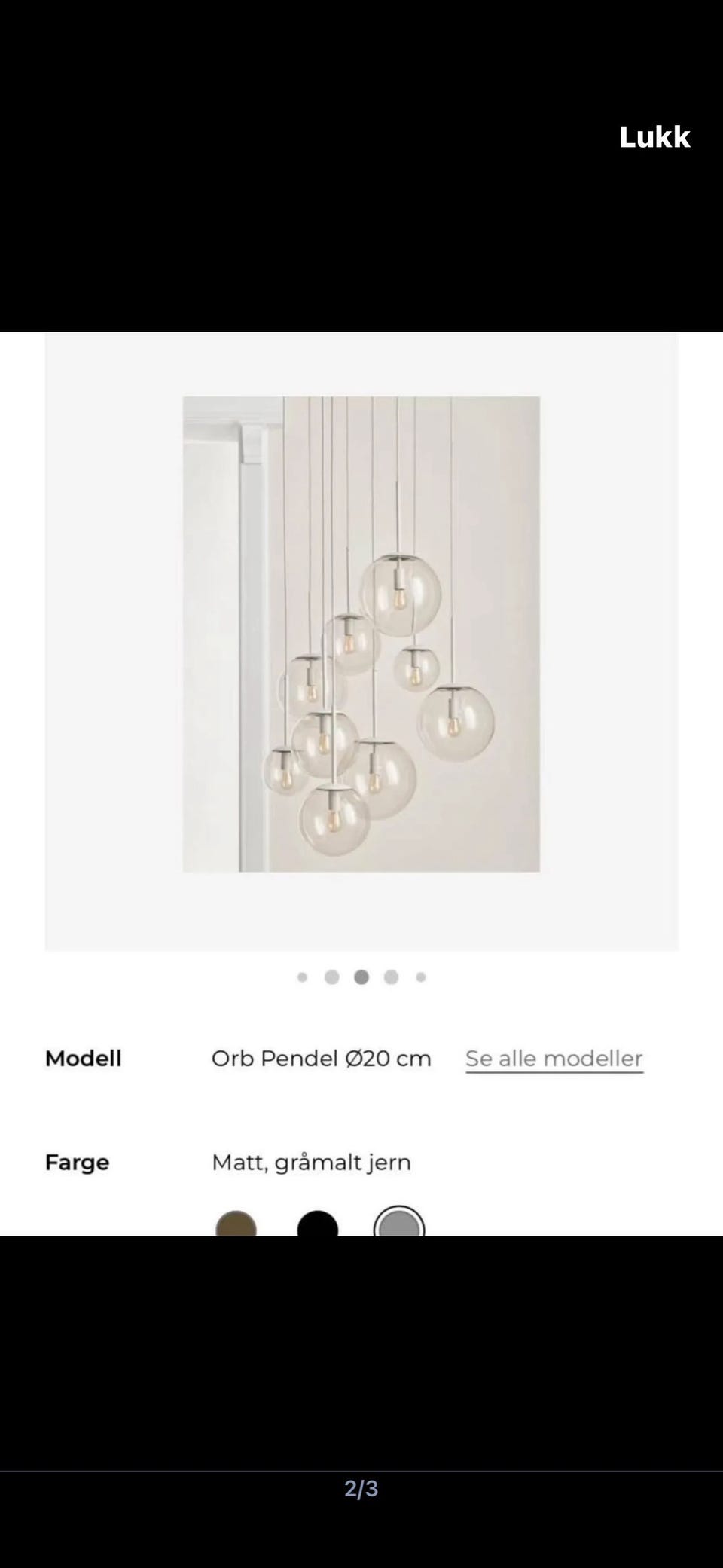
Task: Tap the Modell label
Action: (84, 1059)
